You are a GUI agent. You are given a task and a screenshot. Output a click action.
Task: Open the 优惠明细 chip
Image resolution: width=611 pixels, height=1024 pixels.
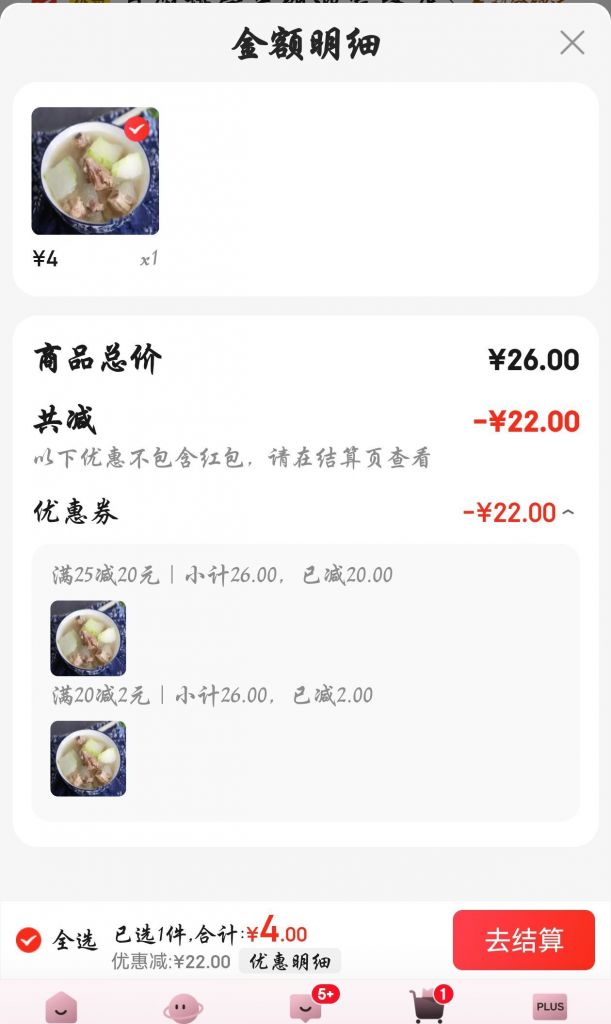pos(289,962)
